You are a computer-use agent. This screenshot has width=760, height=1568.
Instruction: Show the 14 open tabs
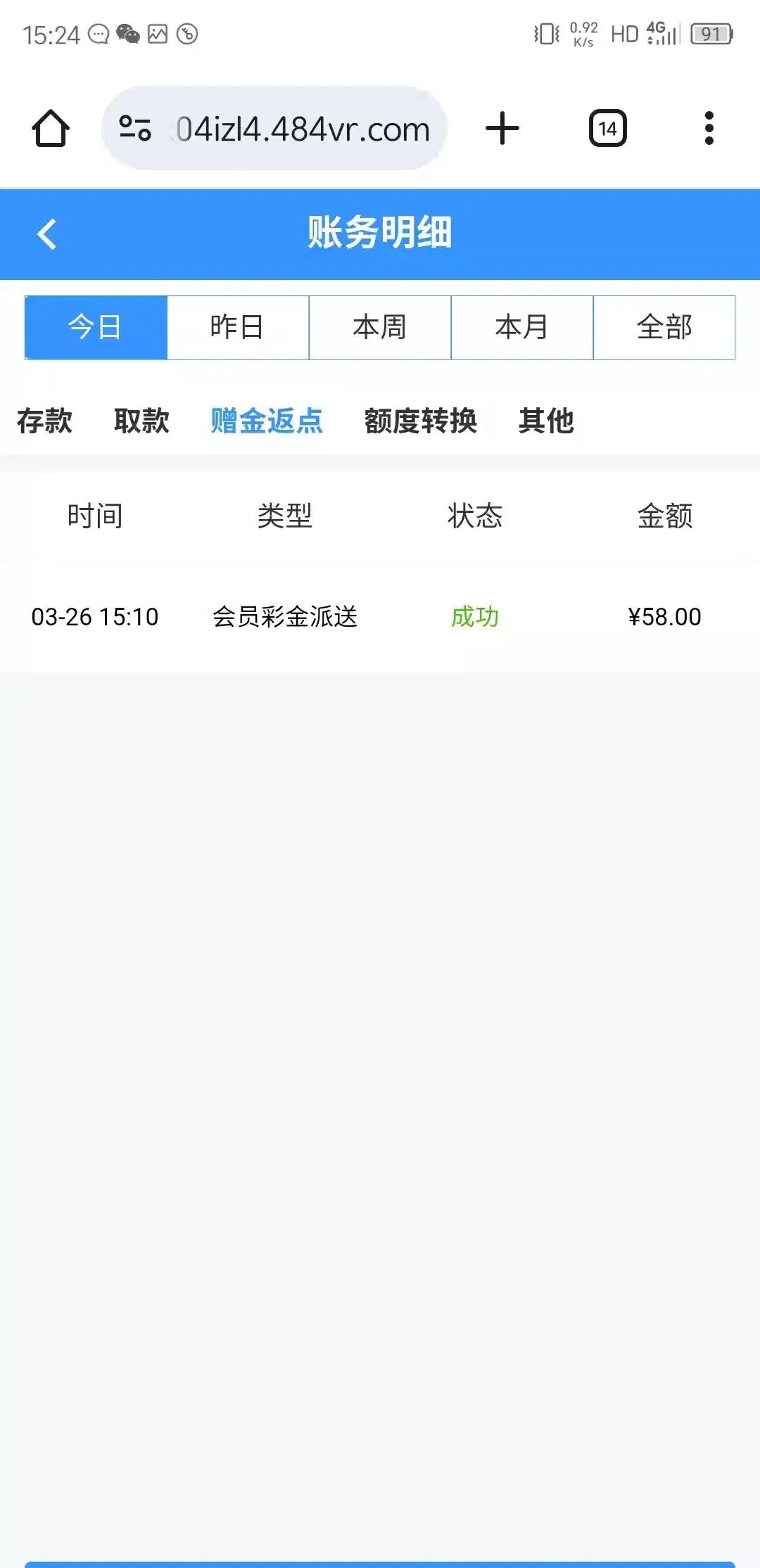click(x=607, y=129)
